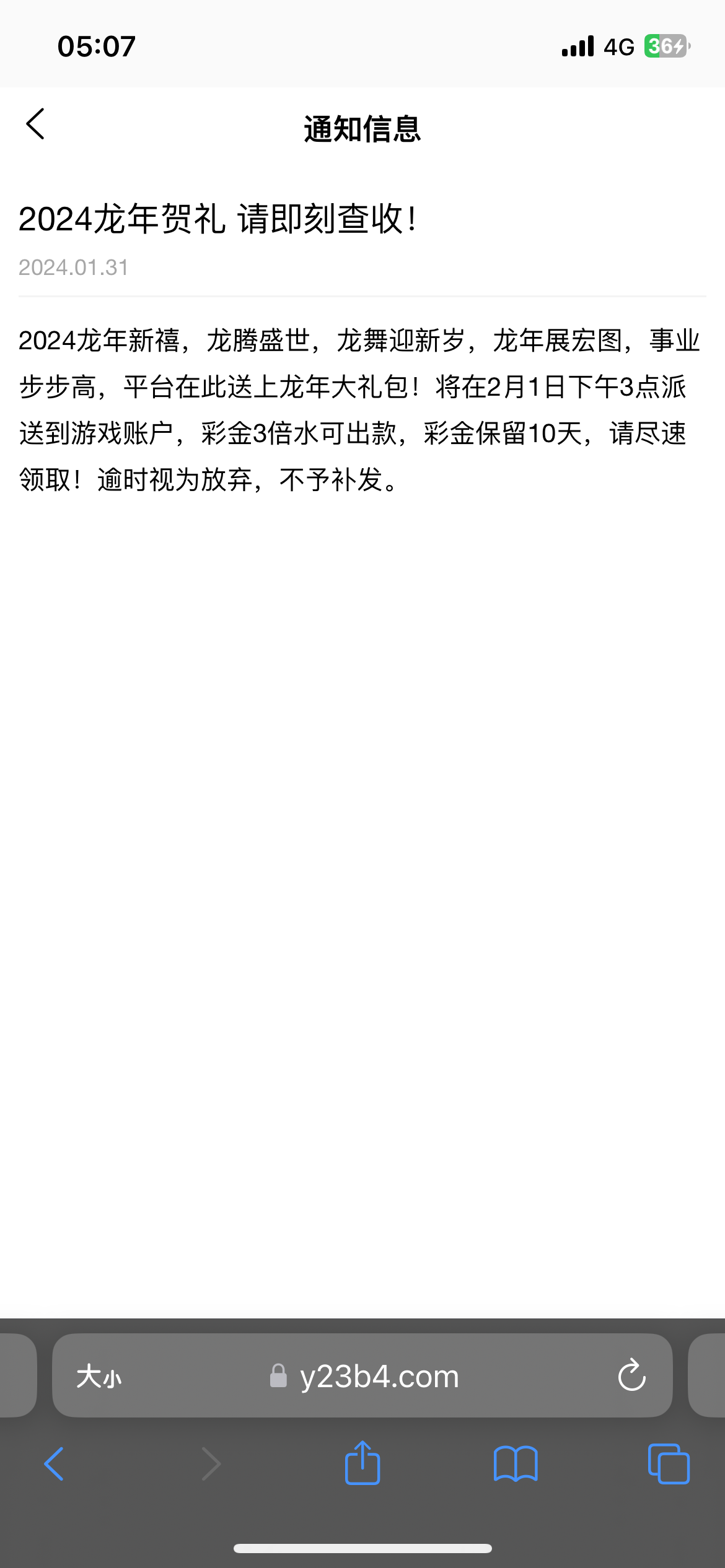Show all open Safari tabs
The height and width of the screenshot is (1568, 725).
668,1464
